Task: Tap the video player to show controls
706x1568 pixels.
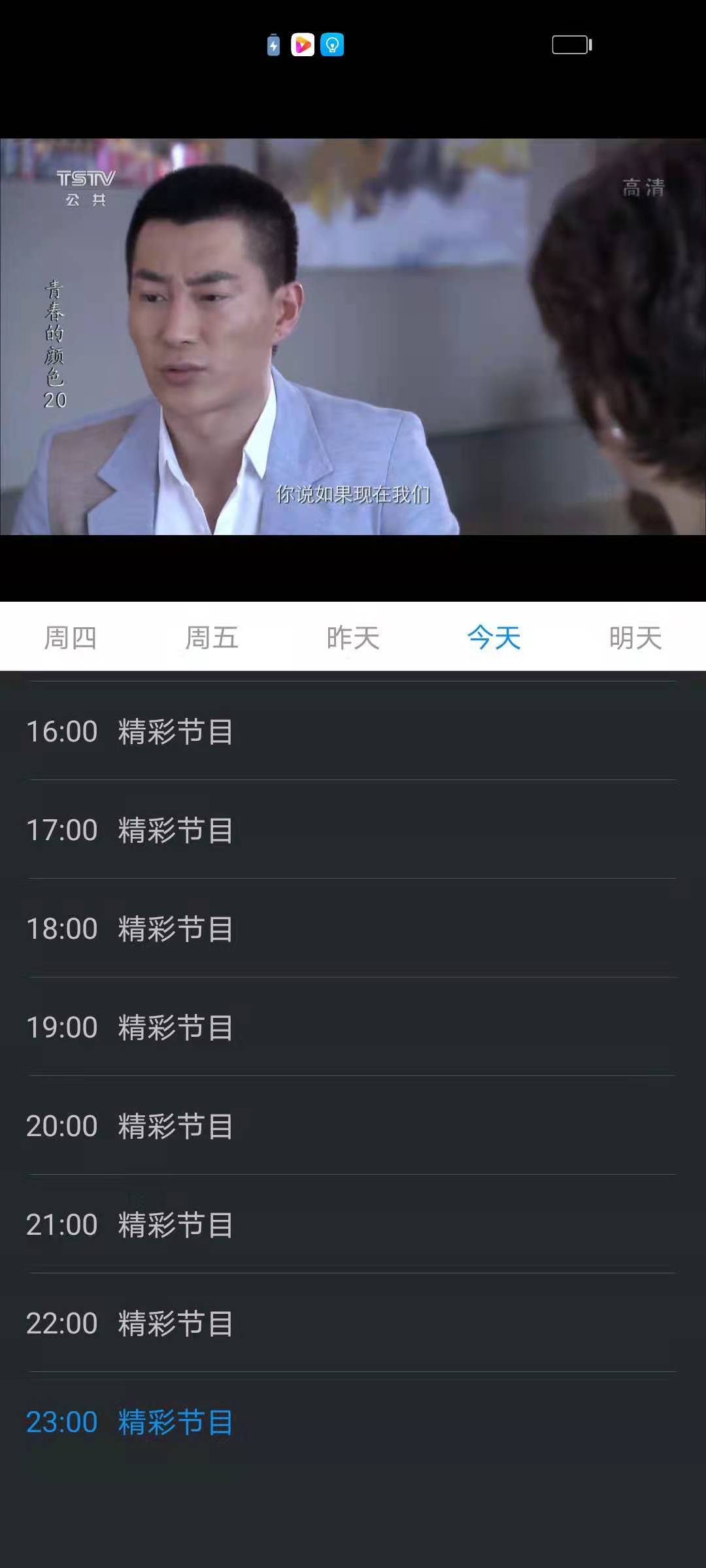Action: (x=353, y=336)
